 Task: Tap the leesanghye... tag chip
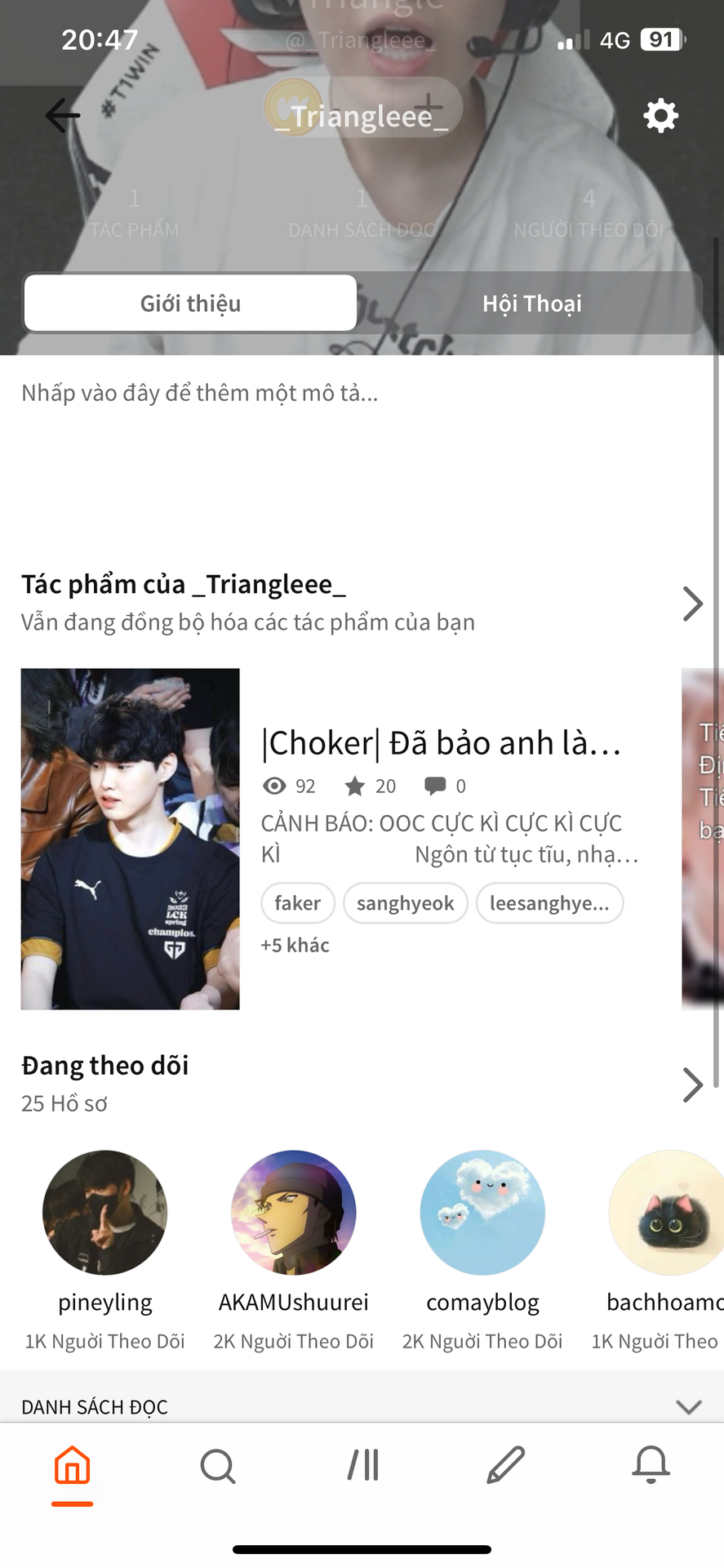point(549,903)
